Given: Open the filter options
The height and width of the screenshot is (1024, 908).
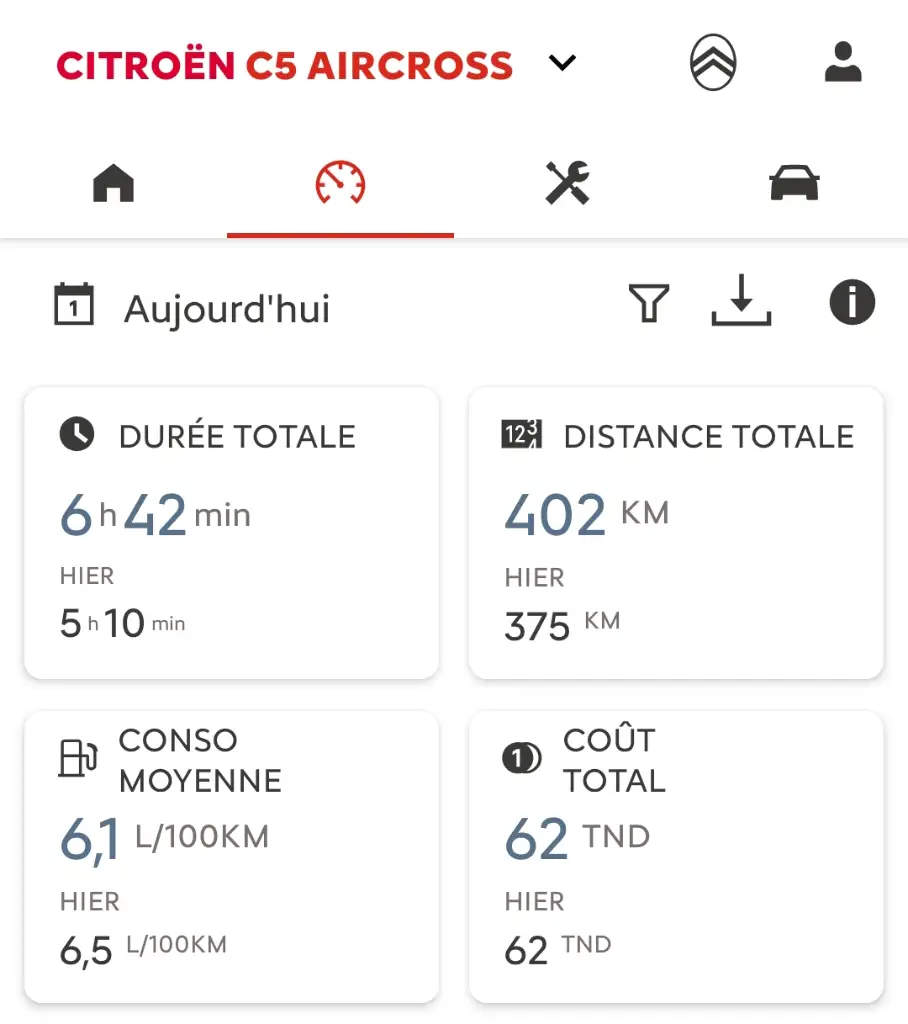Looking at the screenshot, I should tap(648, 303).
